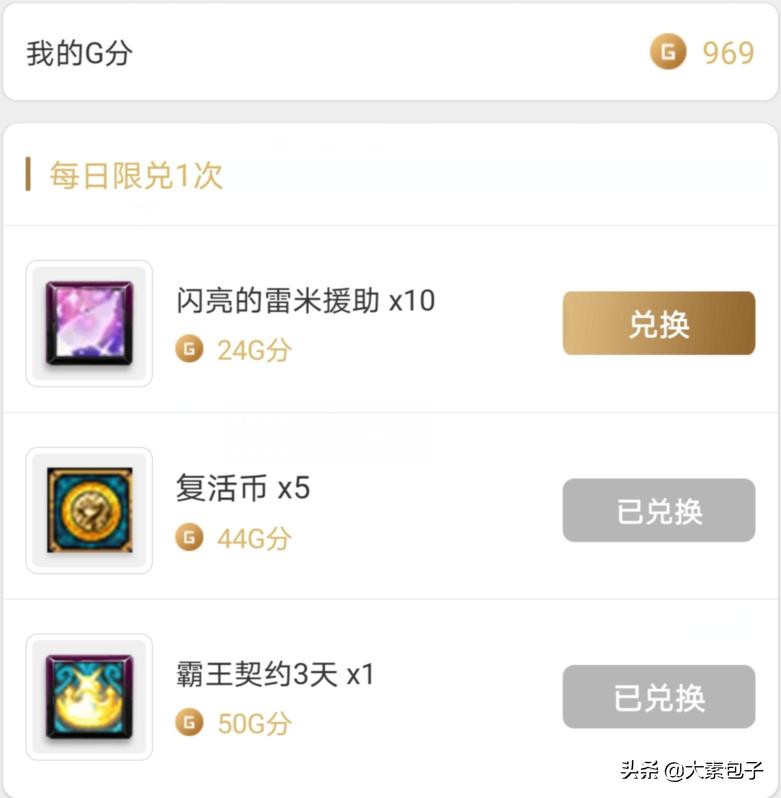
Task: Click the 已兑换 button for 霸王契约3天
Action: (x=658, y=697)
